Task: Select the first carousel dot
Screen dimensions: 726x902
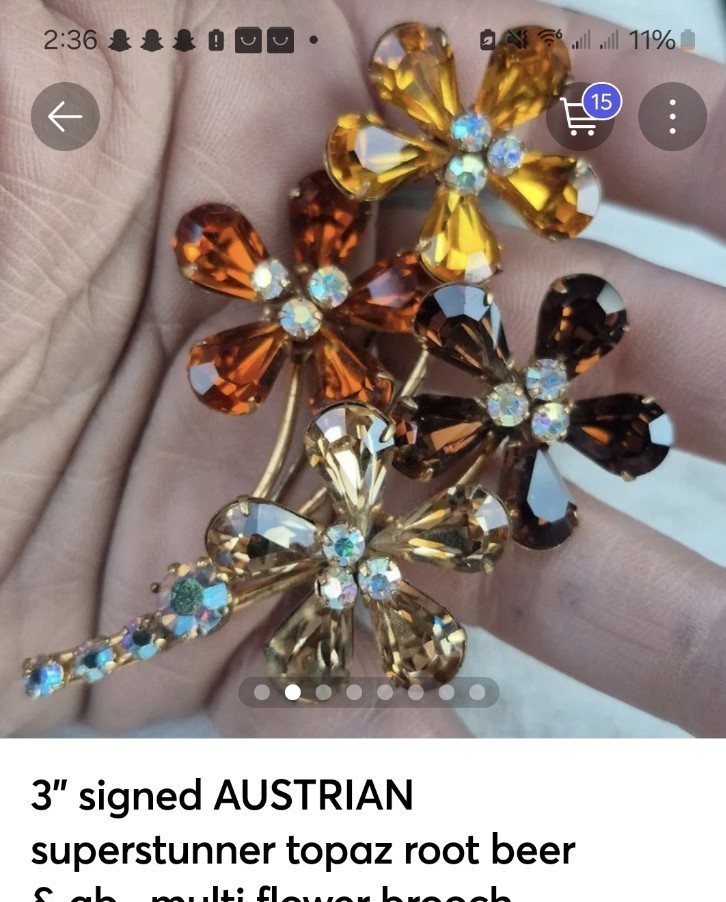Action: [259, 691]
